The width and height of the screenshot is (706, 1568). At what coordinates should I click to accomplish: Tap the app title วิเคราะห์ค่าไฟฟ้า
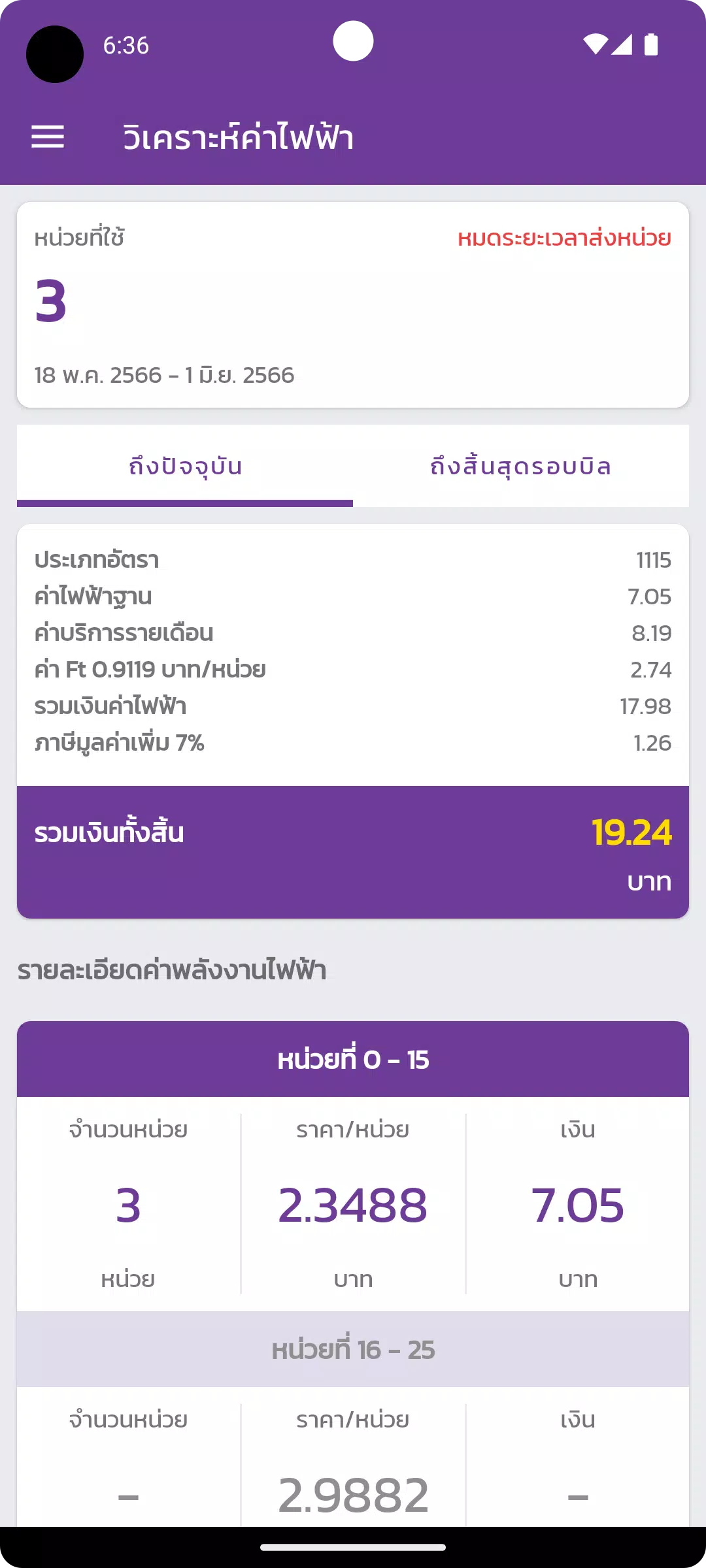click(x=235, y=137)
